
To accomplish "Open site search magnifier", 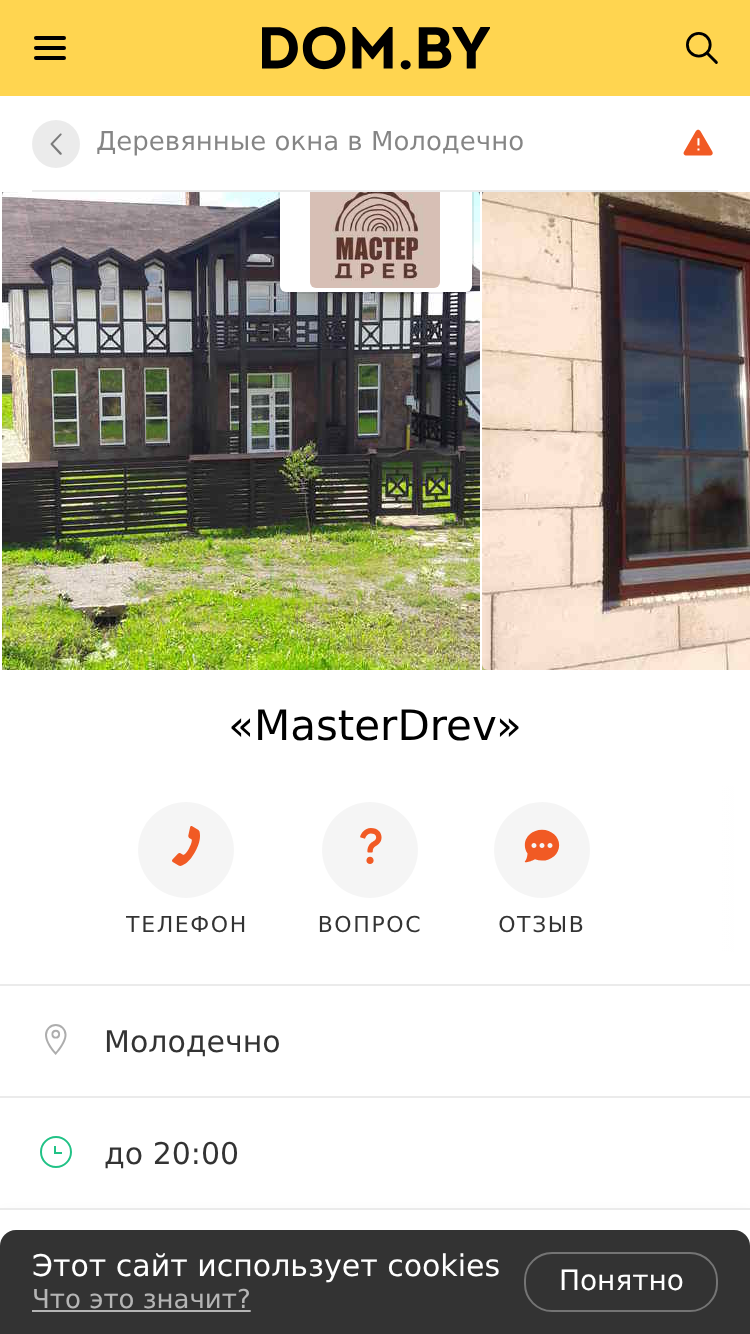I will [x=701, y=48].
